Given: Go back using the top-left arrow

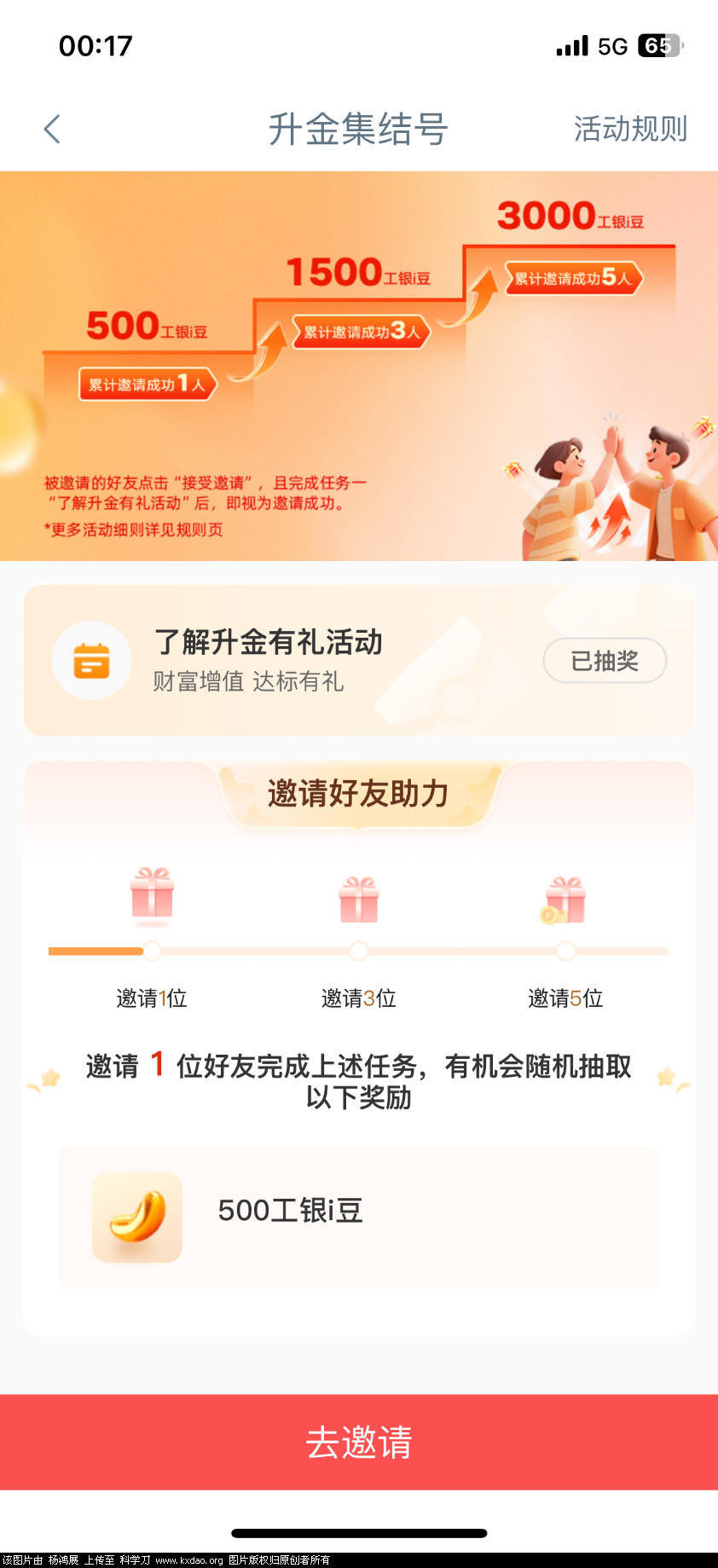Looking at the screenshot, I should pyautogui.click(x=53, y=130).
